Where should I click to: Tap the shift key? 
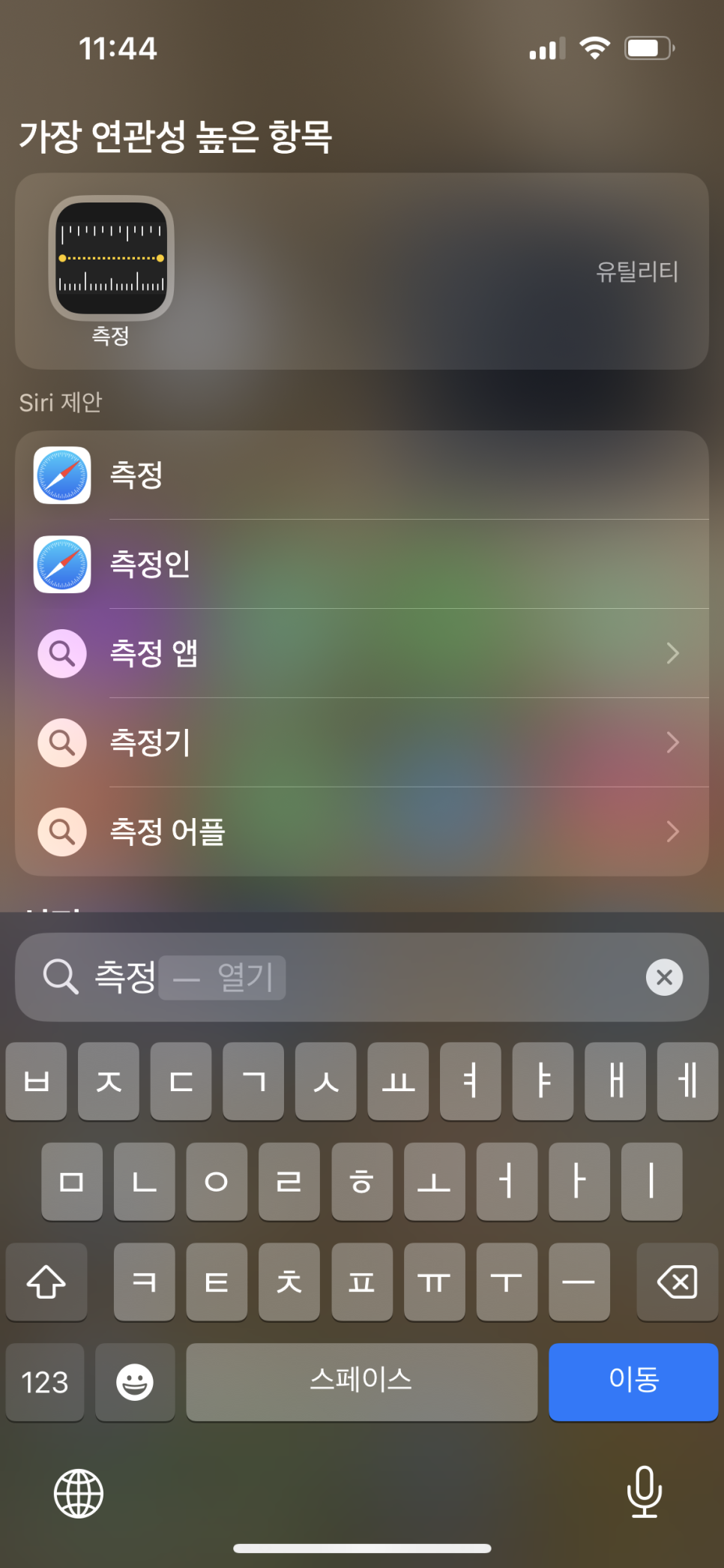(x=46, y=1282)
